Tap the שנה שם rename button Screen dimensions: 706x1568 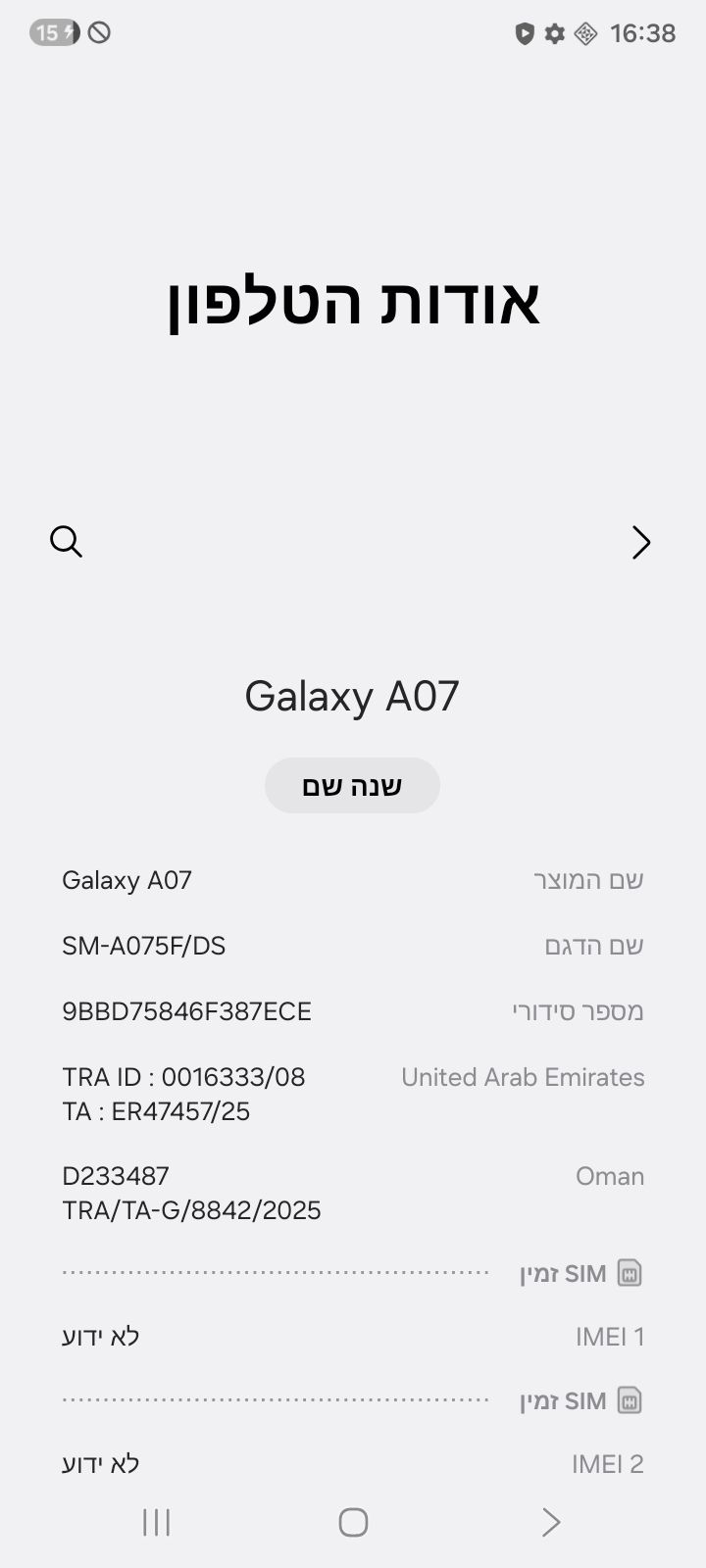click(352, 784)
